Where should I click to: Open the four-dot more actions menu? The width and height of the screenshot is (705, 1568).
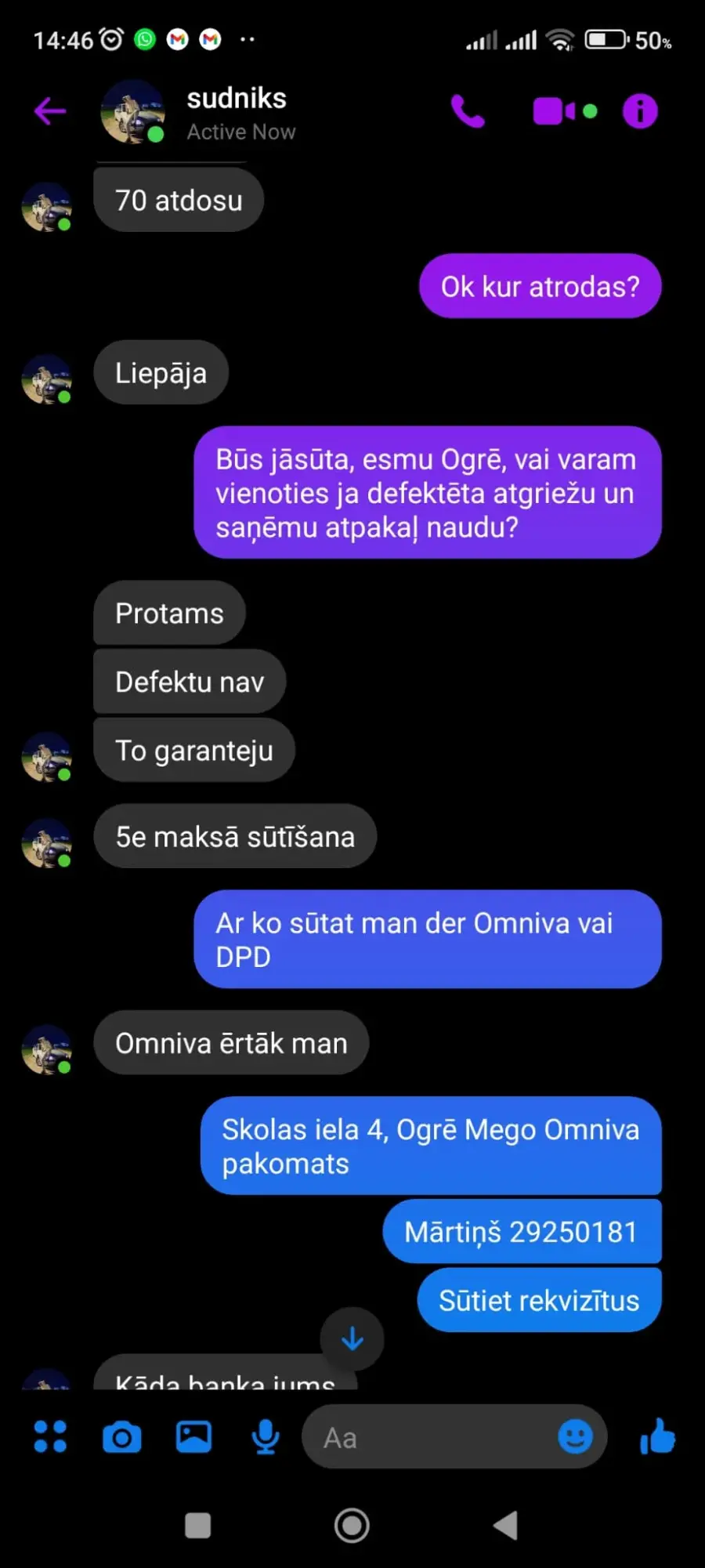(50, 1436)
